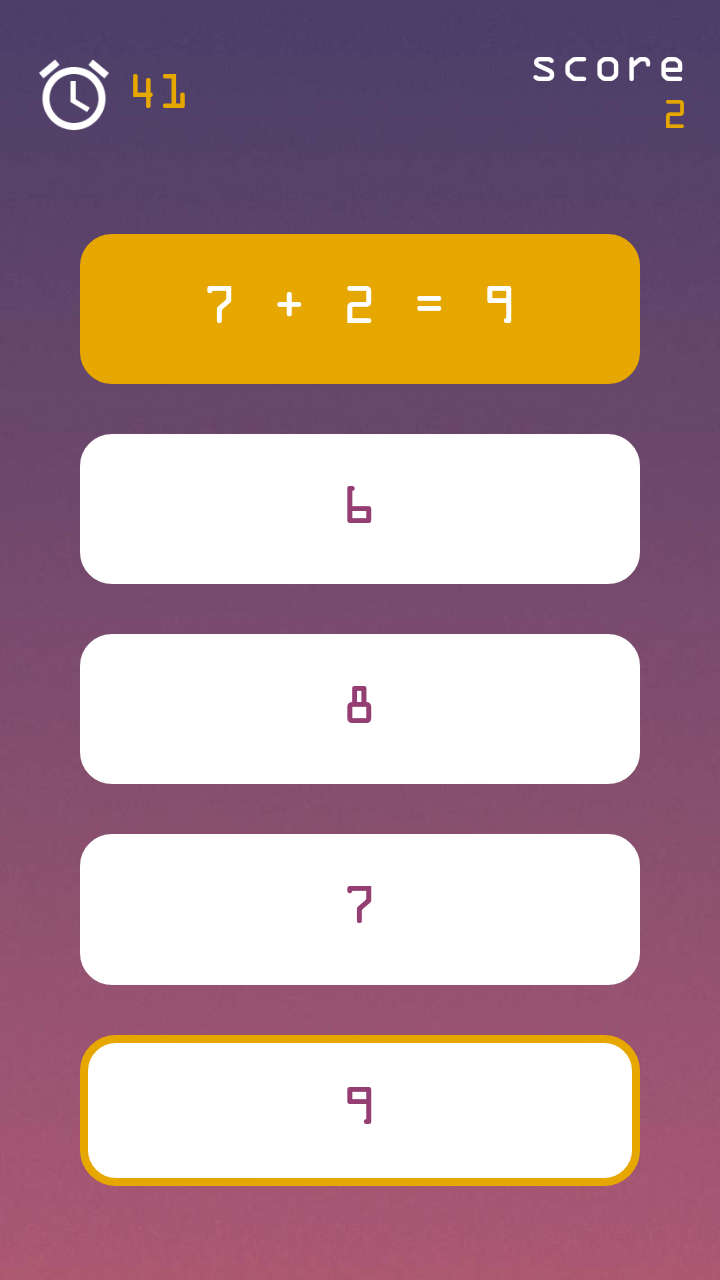Tap answer 9
This screenshot has height=1280, width=720.
tap(360, 1109)
